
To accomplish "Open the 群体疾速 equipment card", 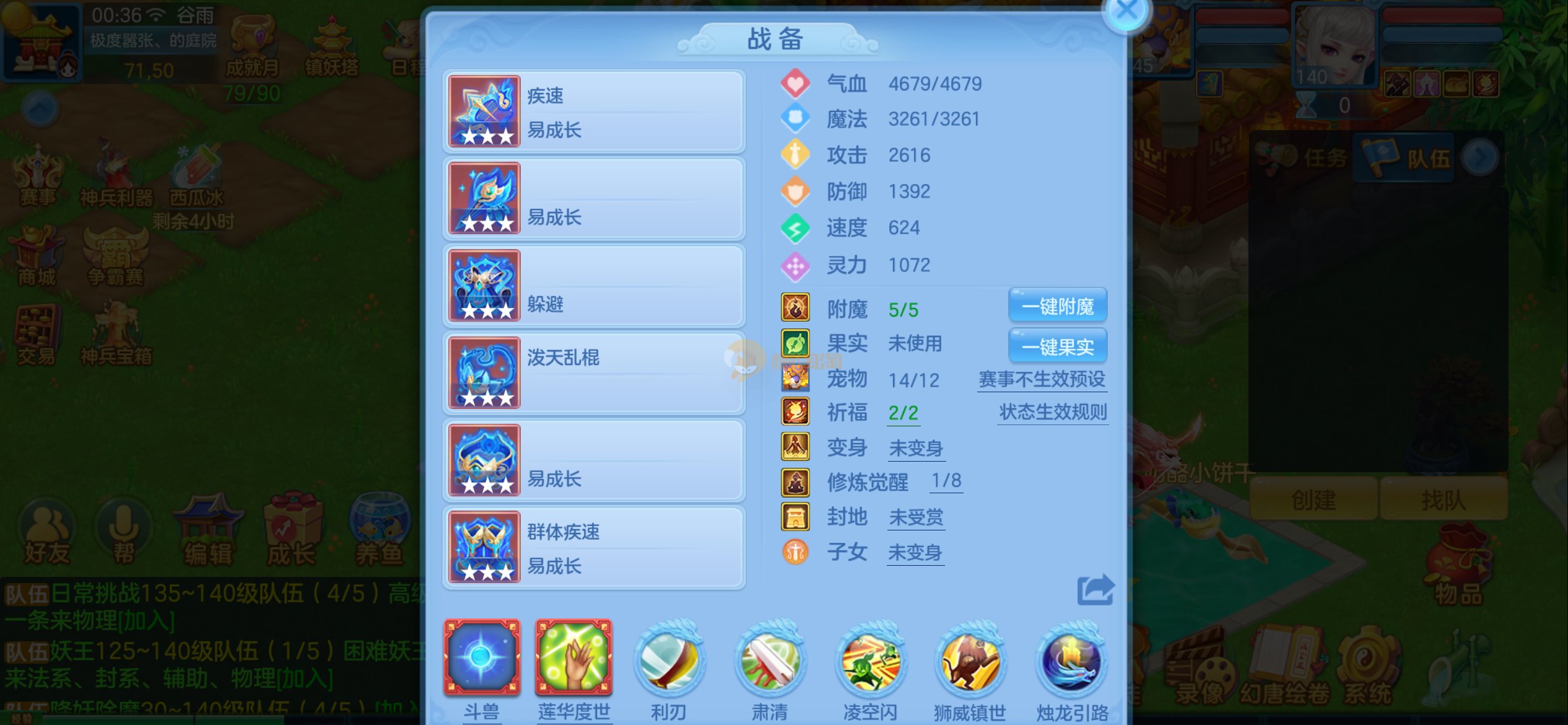I will pyautogui.click(x=593, y=547).
